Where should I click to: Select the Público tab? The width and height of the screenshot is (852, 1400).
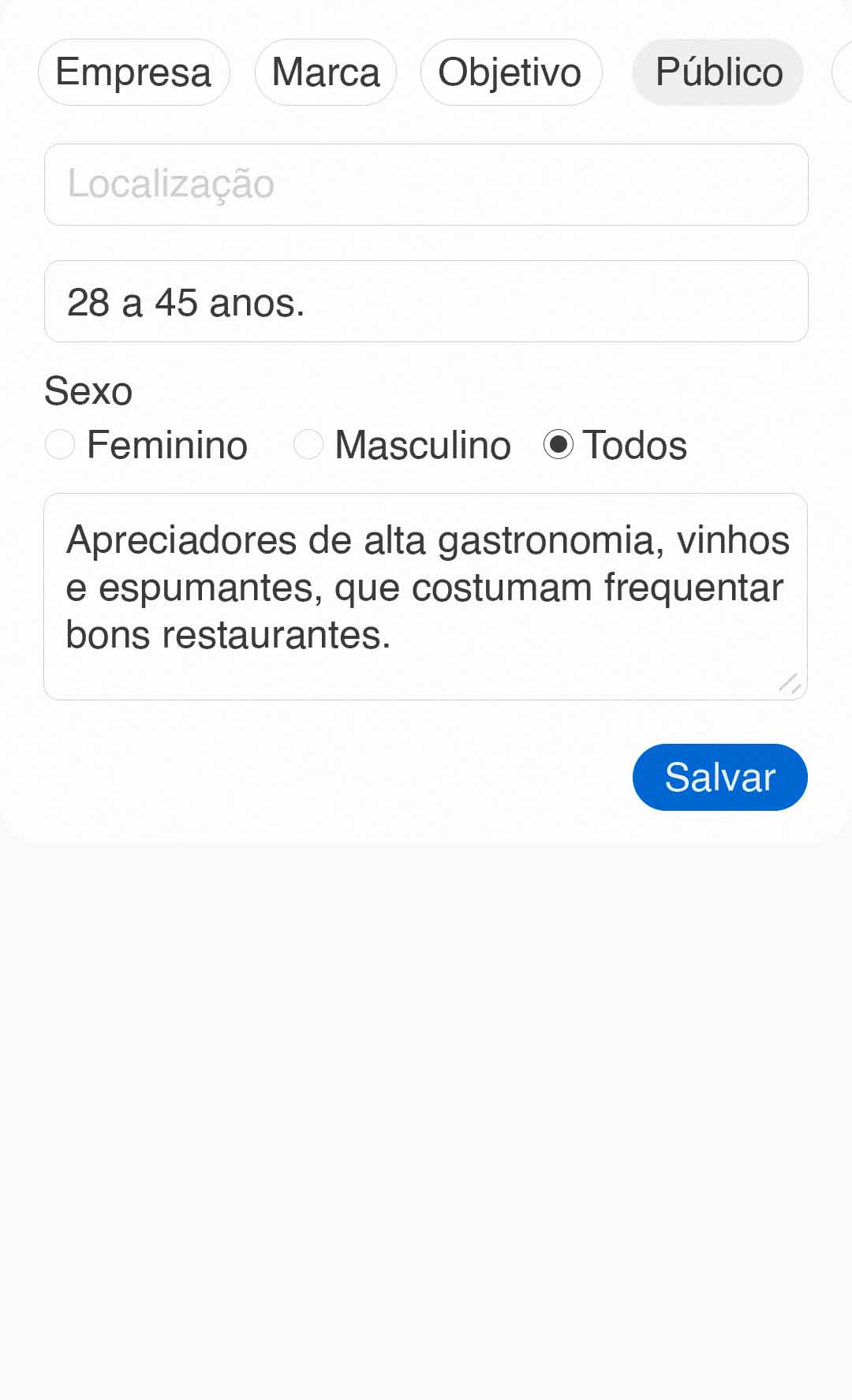tap(718, 73)
